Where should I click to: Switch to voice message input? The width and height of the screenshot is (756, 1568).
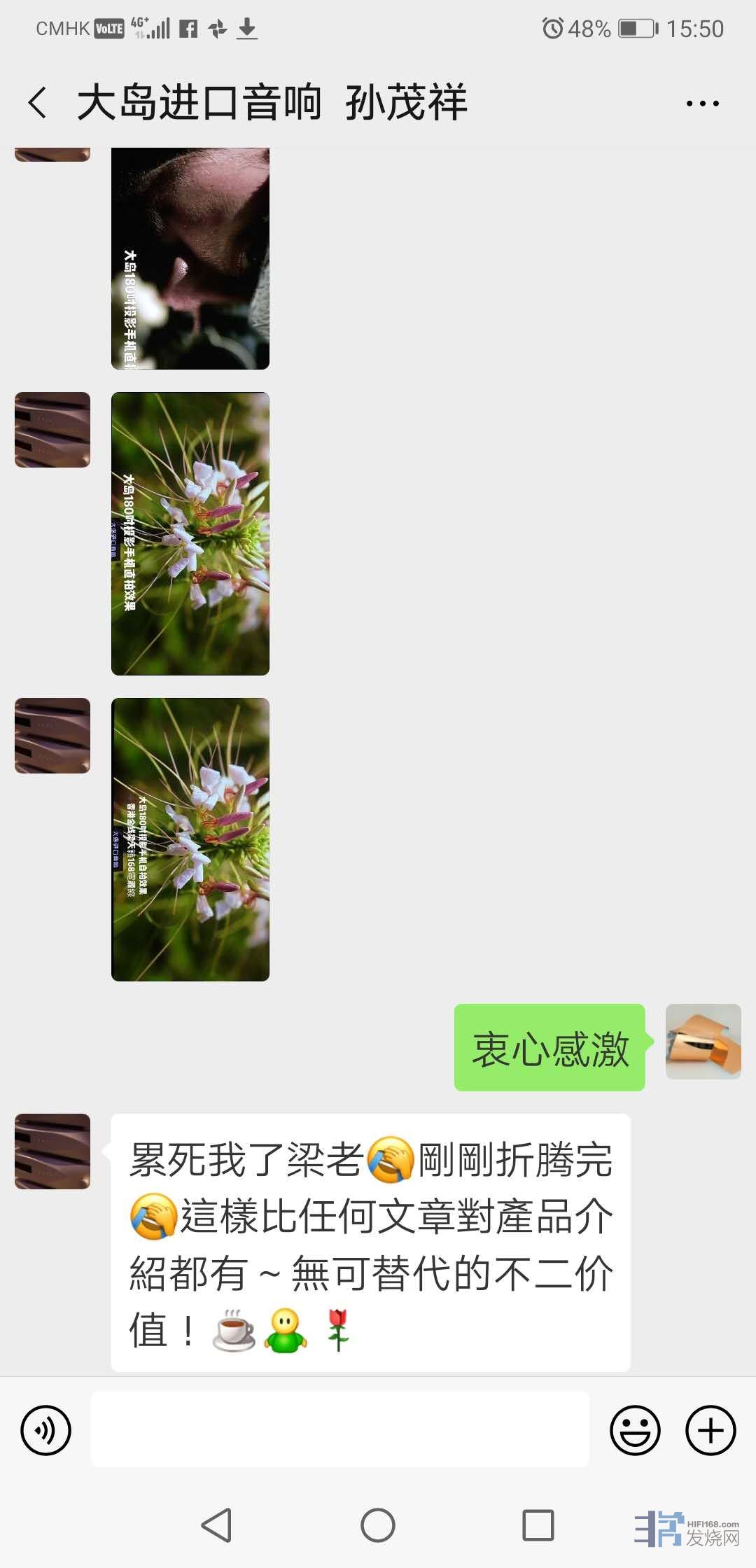pos(45,1430)
